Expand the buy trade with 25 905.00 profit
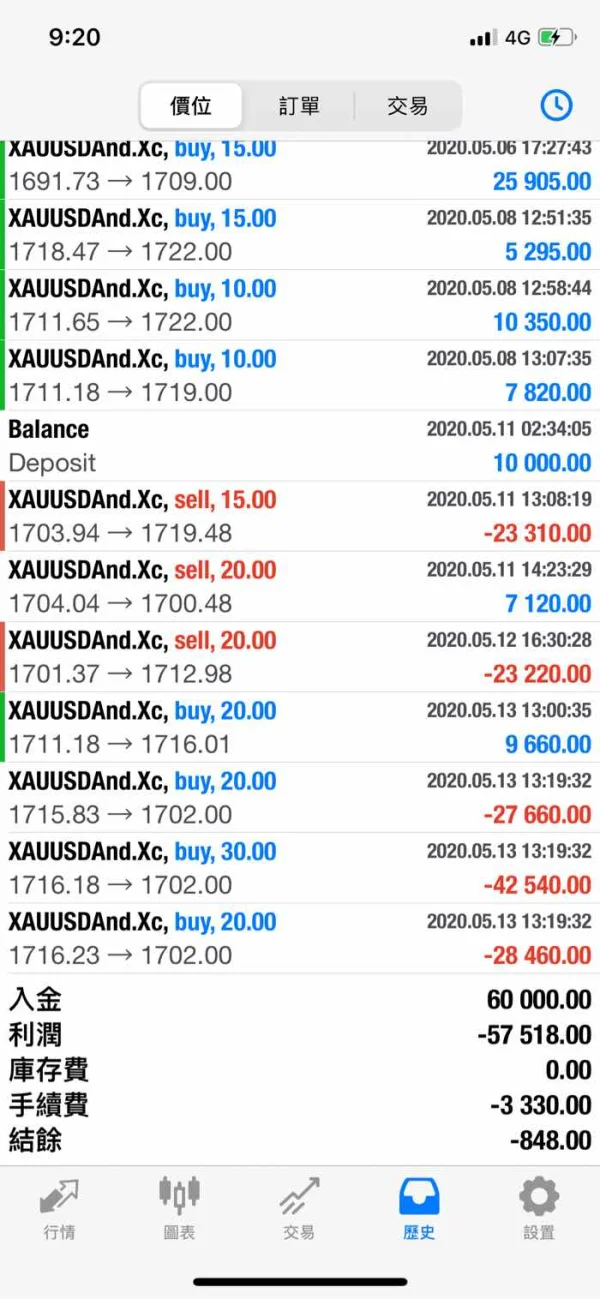 [x=300, y=168]
